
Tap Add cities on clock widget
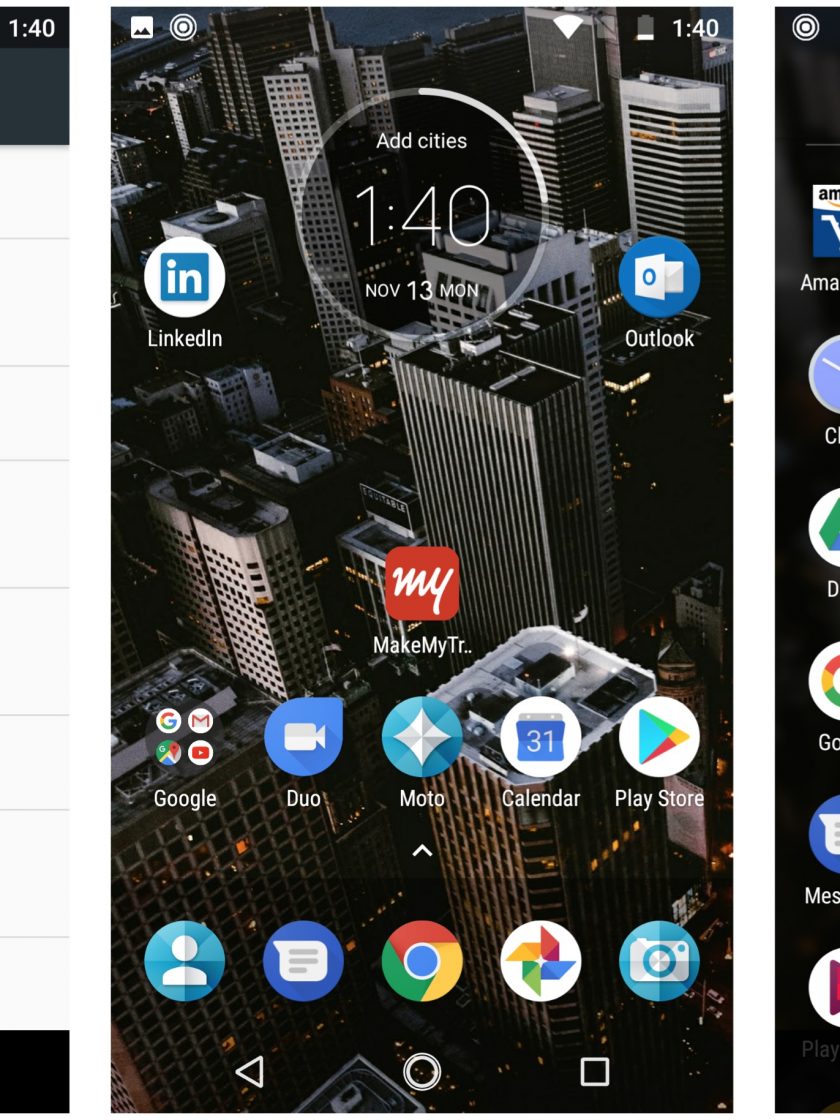[421, 140]
